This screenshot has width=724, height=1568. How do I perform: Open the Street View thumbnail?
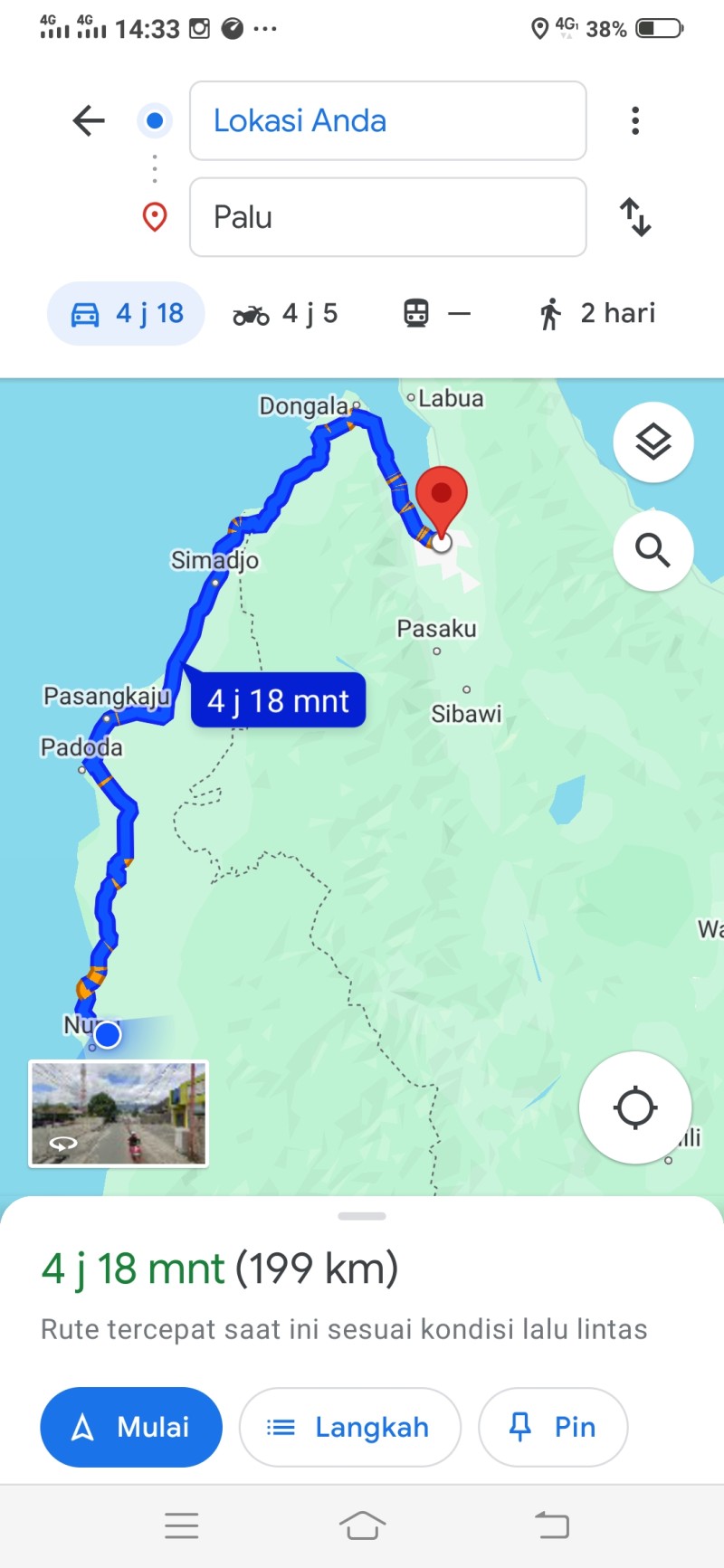click(119, 1114)
